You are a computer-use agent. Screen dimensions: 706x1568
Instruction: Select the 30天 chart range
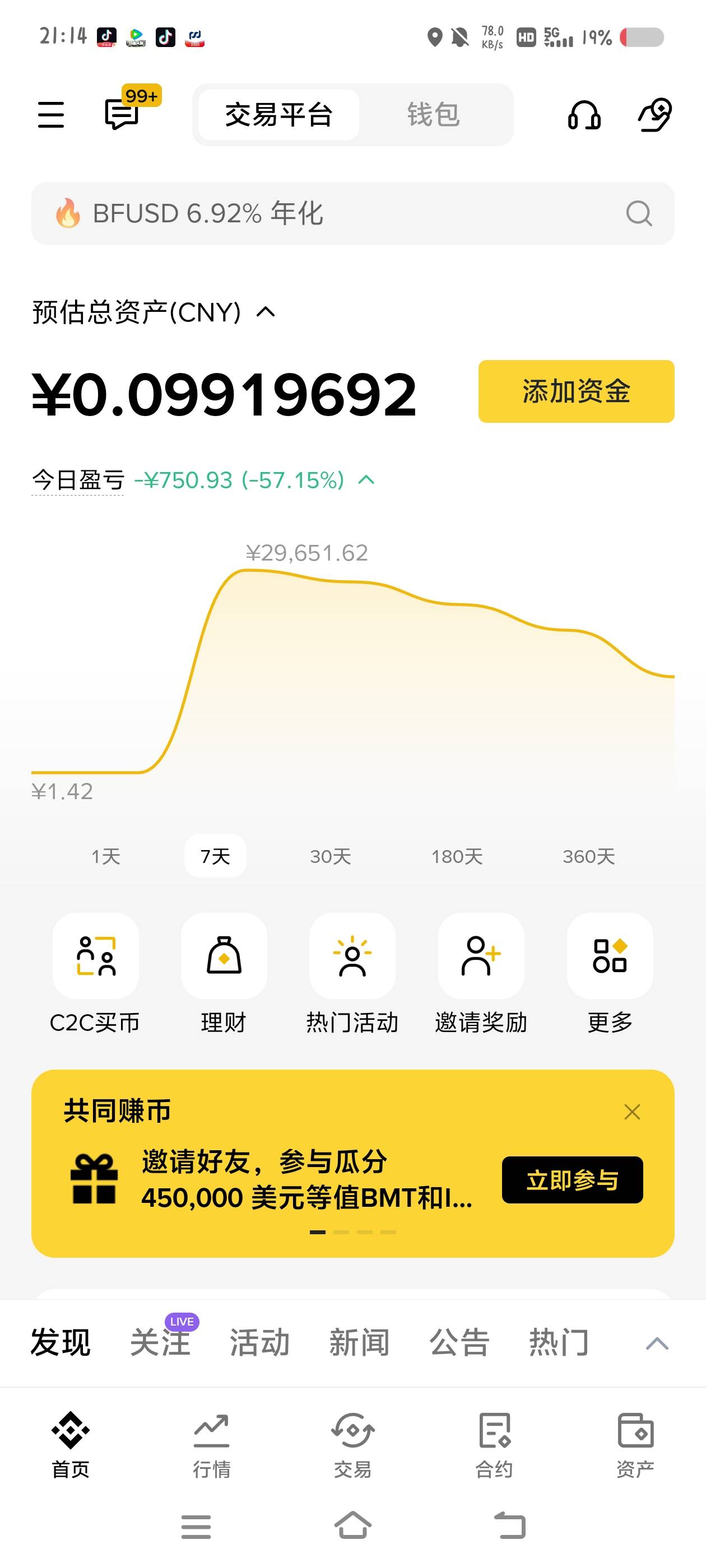(331, 856)
